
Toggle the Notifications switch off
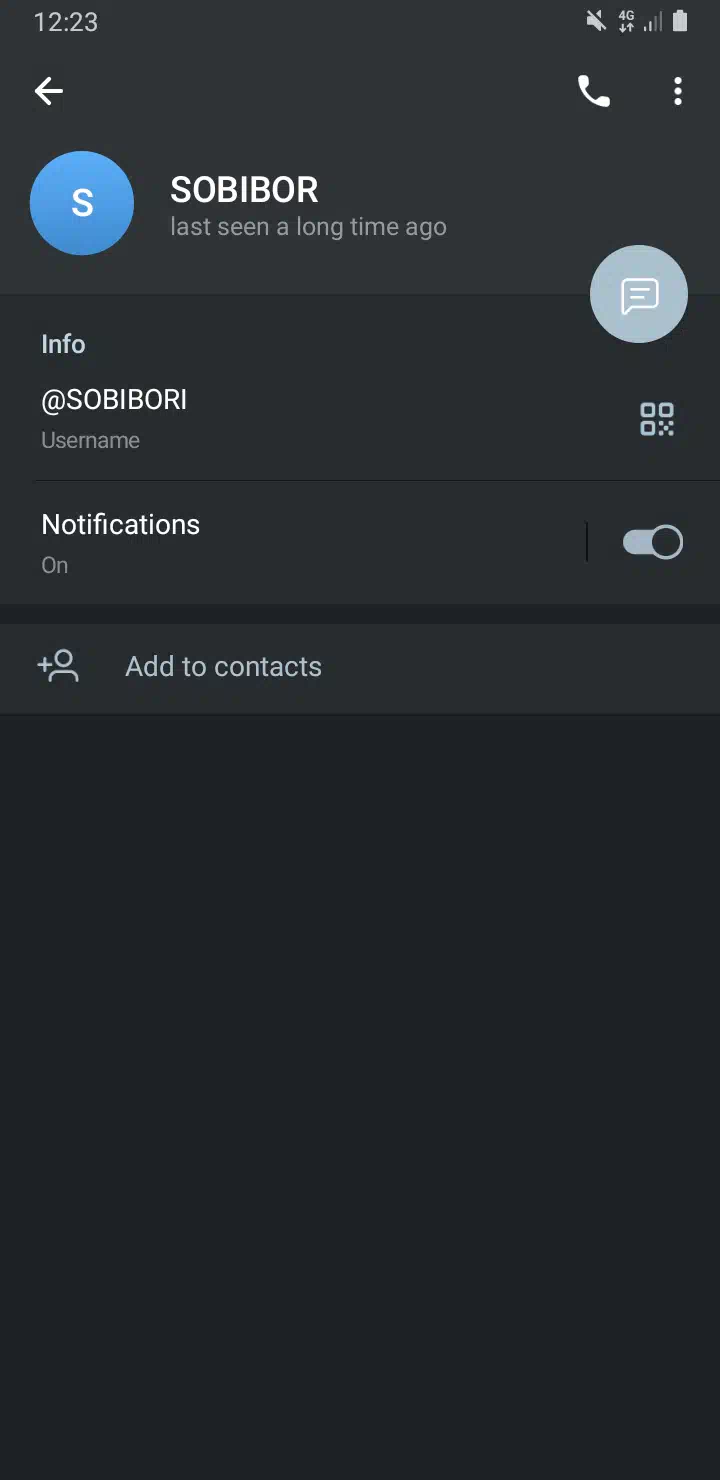click(x=652, y=543)
